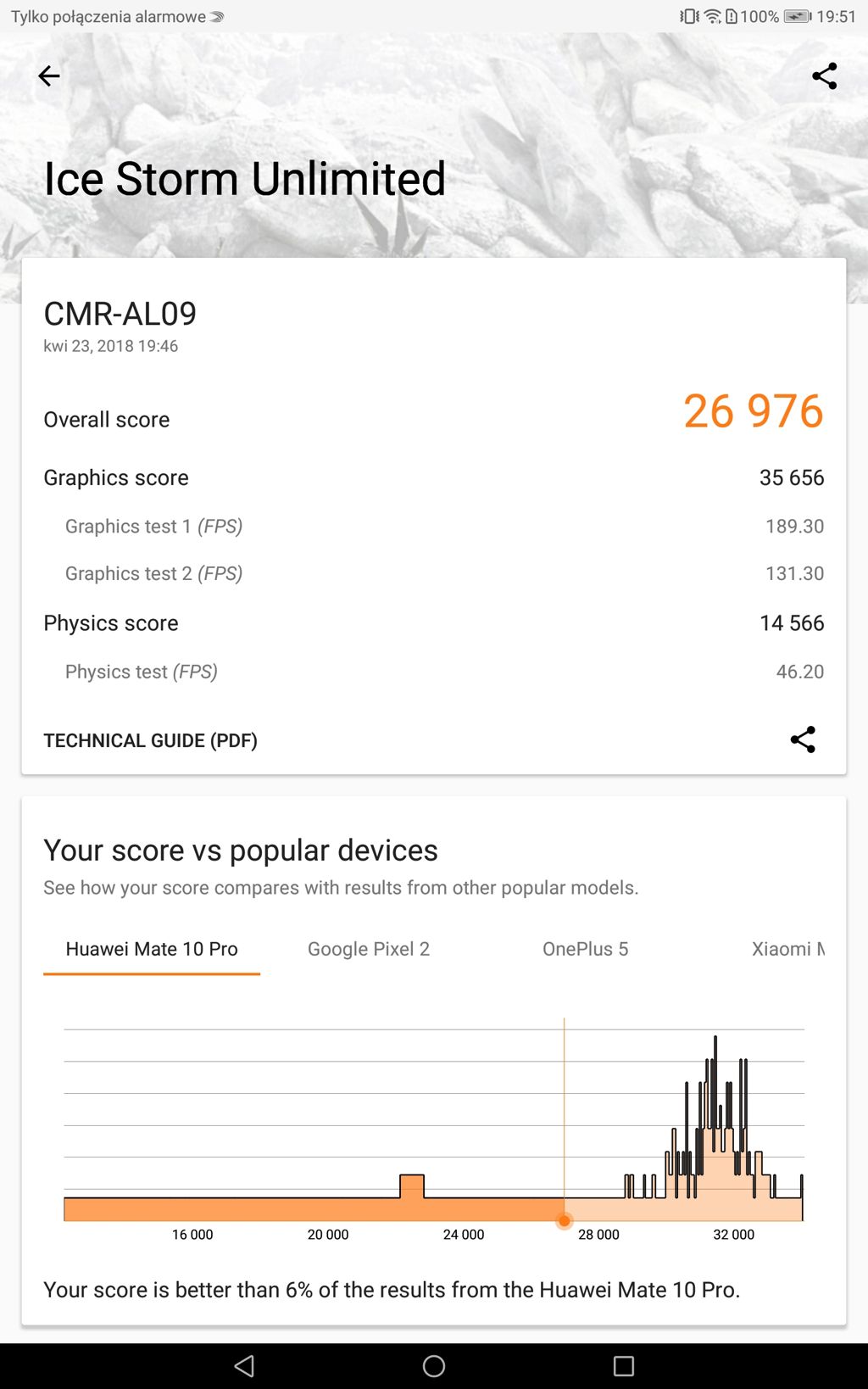Share the CMR-AL09 score card
The height and width of the screenshot is (1389, 868).
(x=802, y=739)
